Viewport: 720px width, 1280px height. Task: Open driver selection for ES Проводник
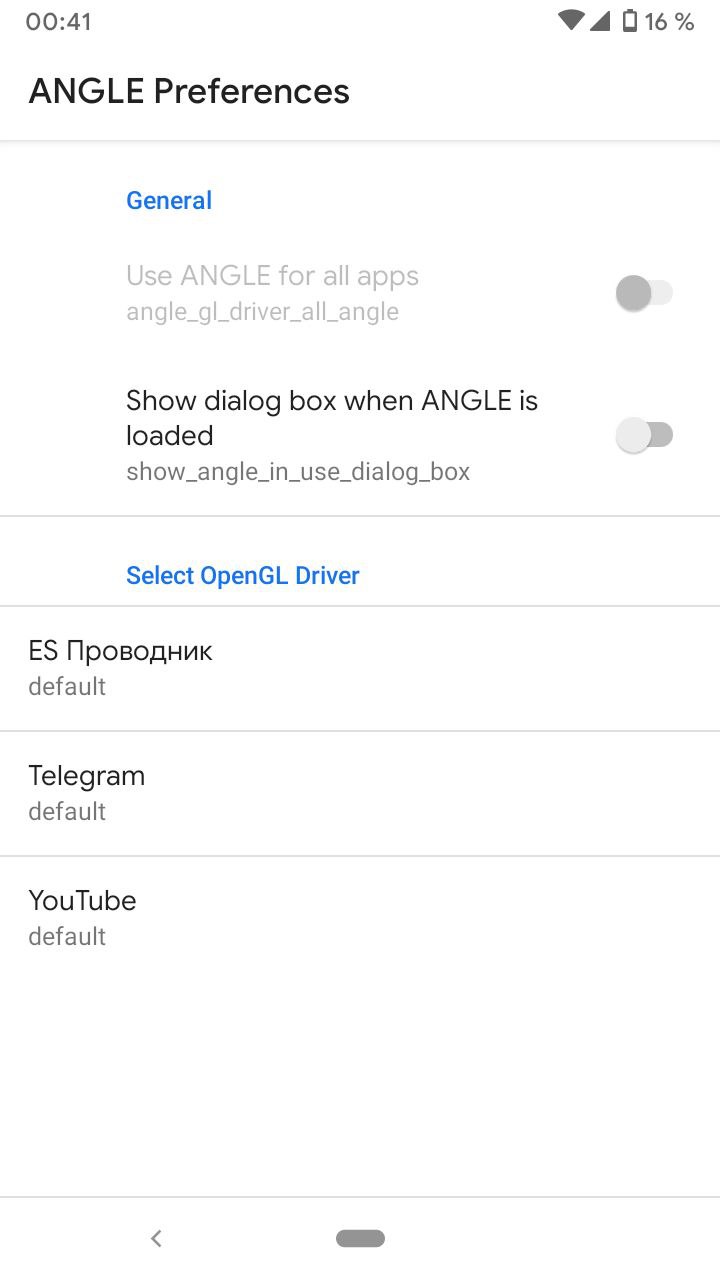click(x=360, y=668)
